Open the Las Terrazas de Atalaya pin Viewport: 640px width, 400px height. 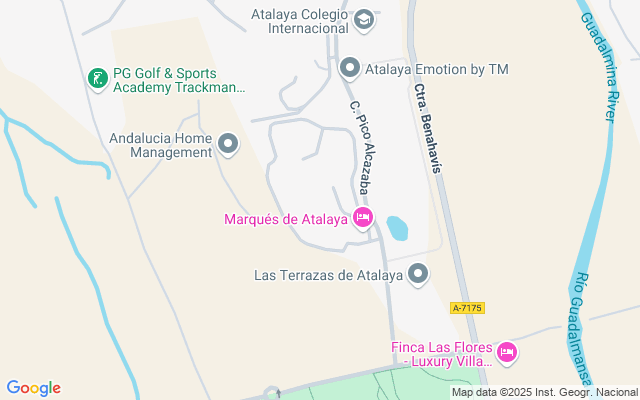pyautogui.click(x=418, y=274)
